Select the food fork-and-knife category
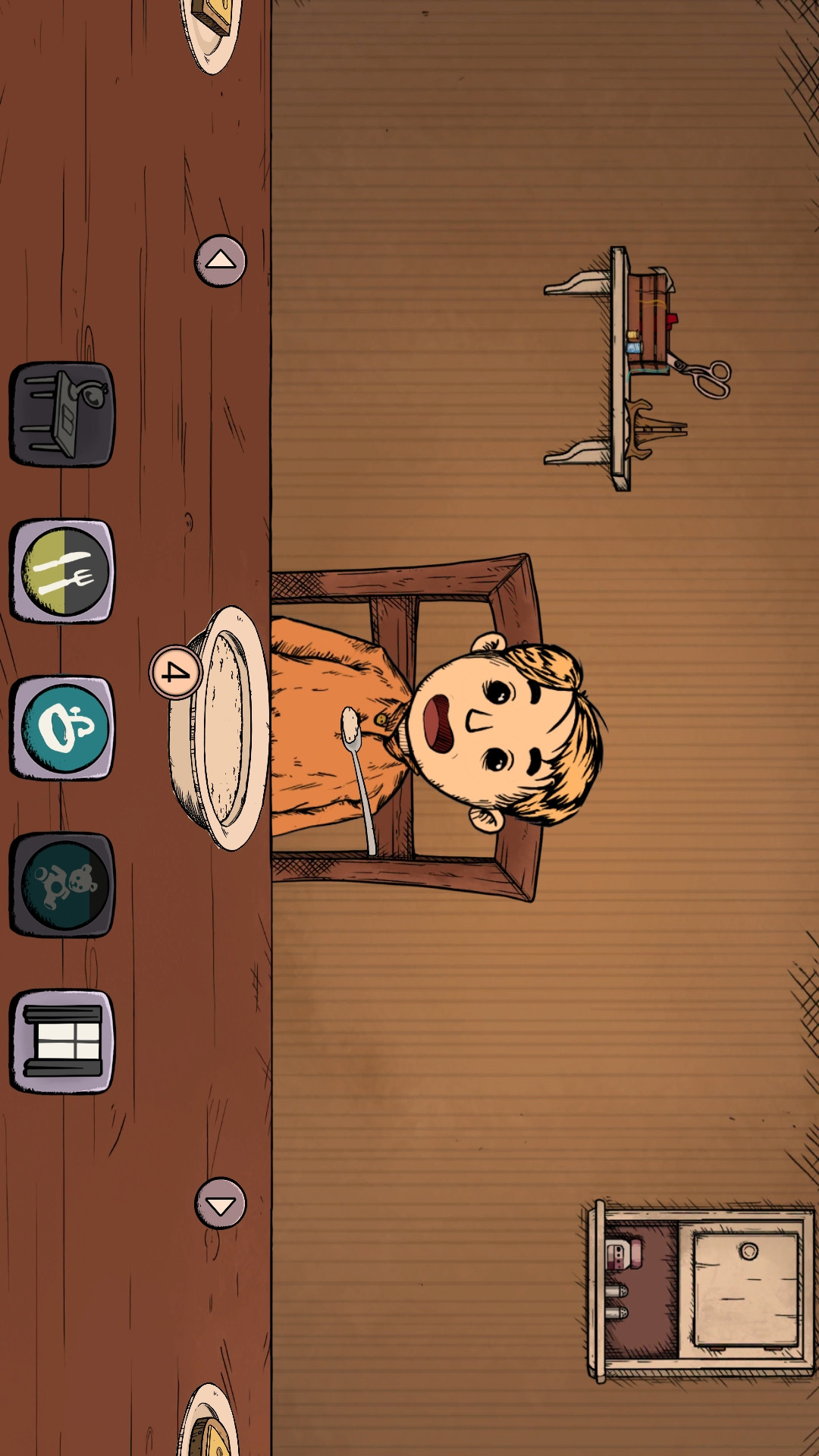The height and width of the screenshot is (1456, 819). pos(62,571)
